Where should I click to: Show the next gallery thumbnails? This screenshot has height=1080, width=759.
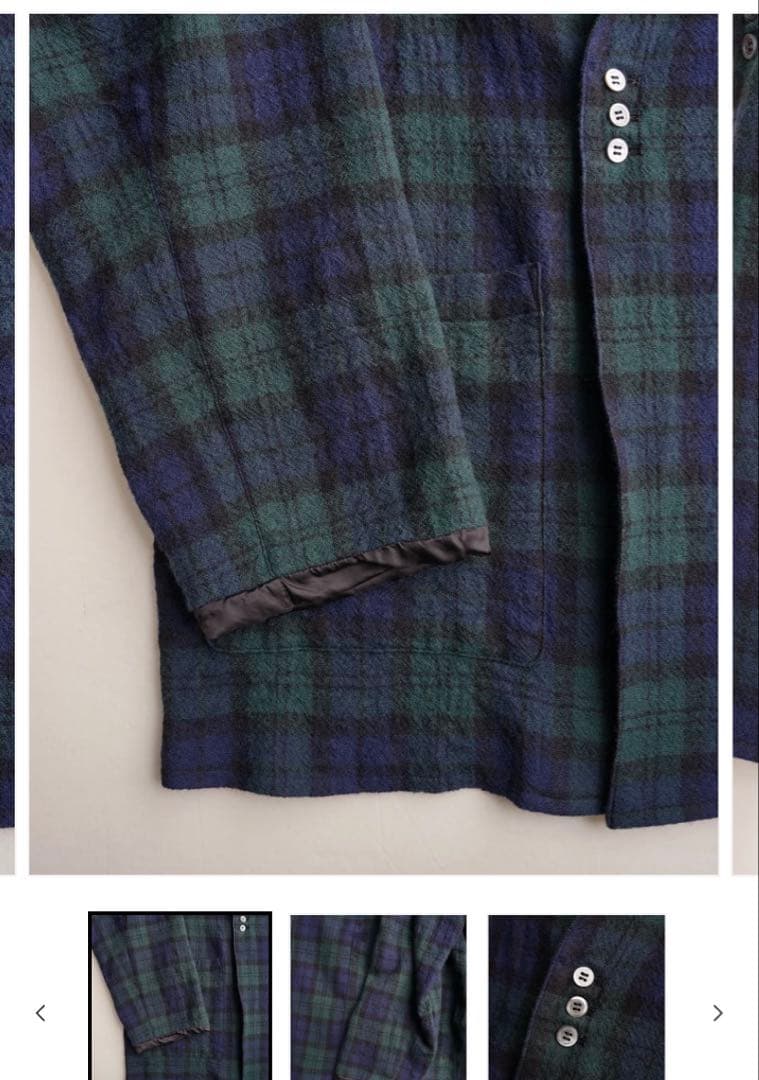click(x=717, y=1013)
